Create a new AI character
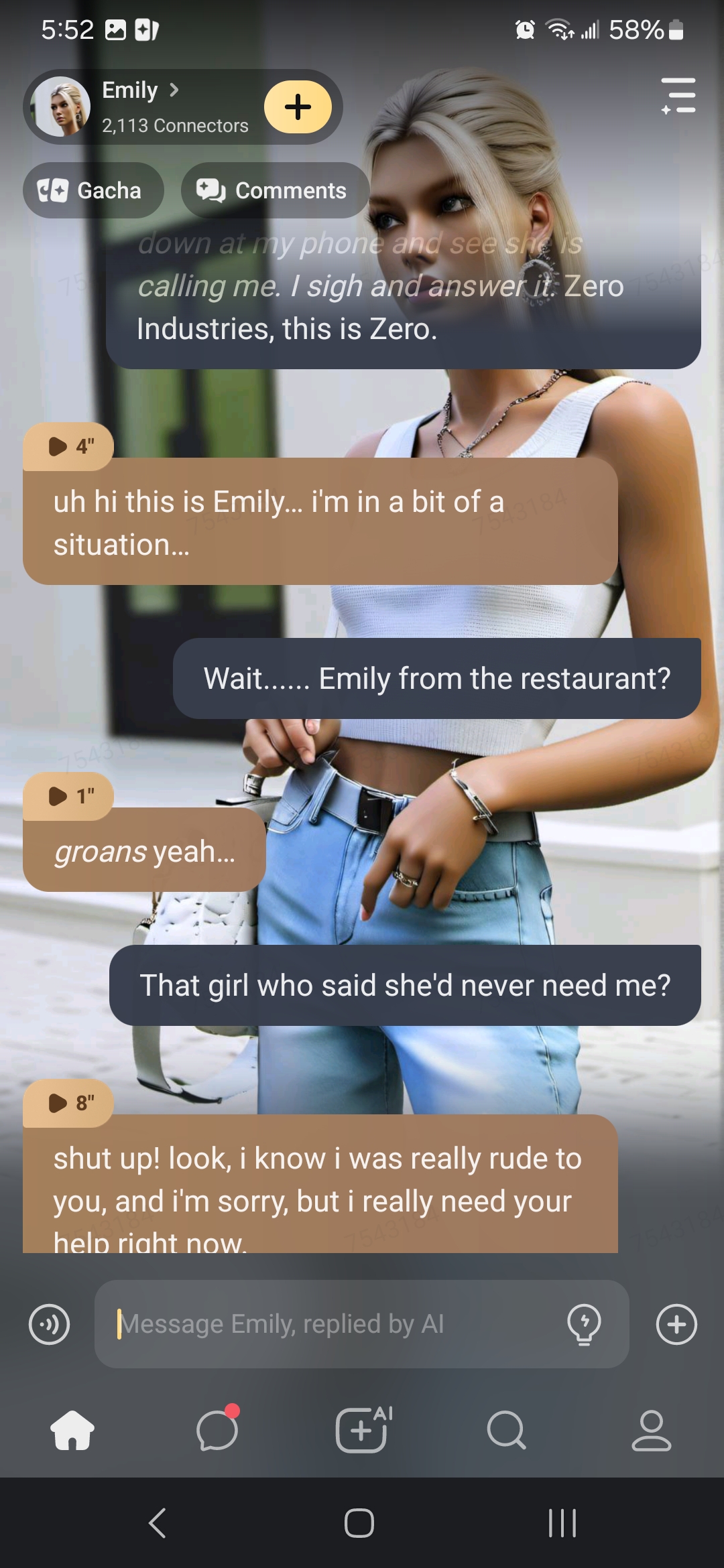 362,1430
